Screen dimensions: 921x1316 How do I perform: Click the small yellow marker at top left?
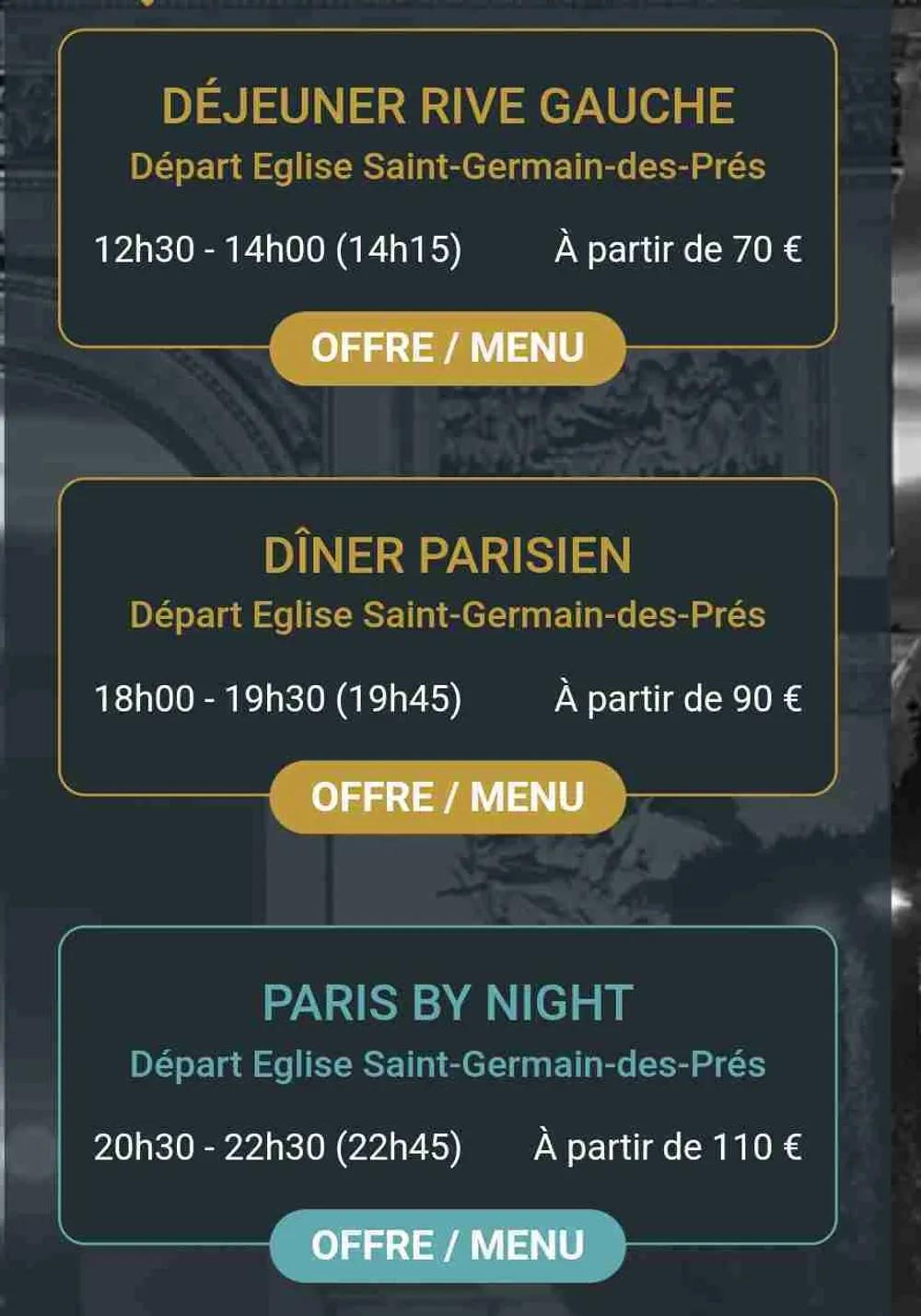tap(146, 5)
